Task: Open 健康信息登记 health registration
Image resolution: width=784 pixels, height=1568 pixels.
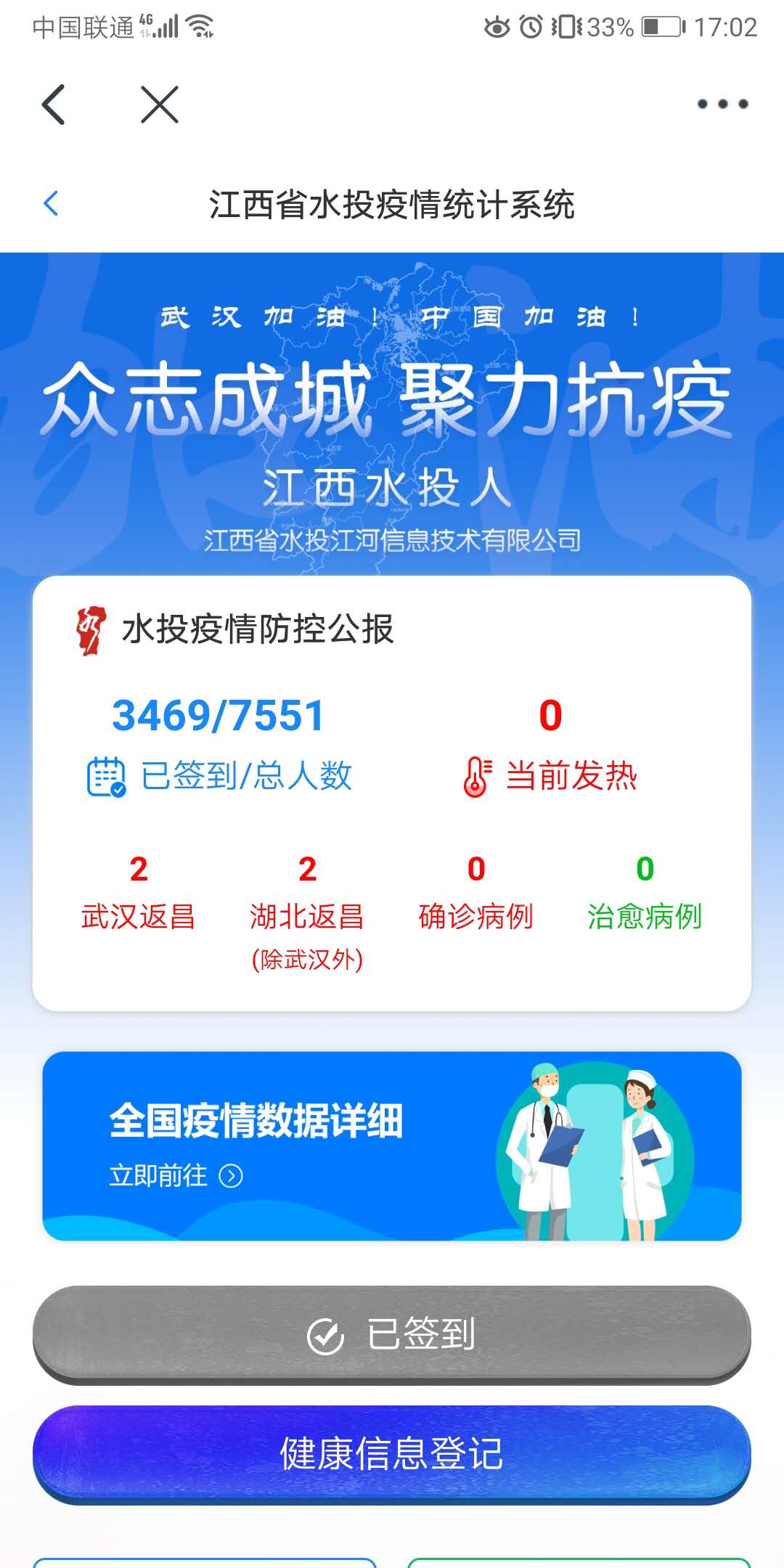Action: (392, 1453)
